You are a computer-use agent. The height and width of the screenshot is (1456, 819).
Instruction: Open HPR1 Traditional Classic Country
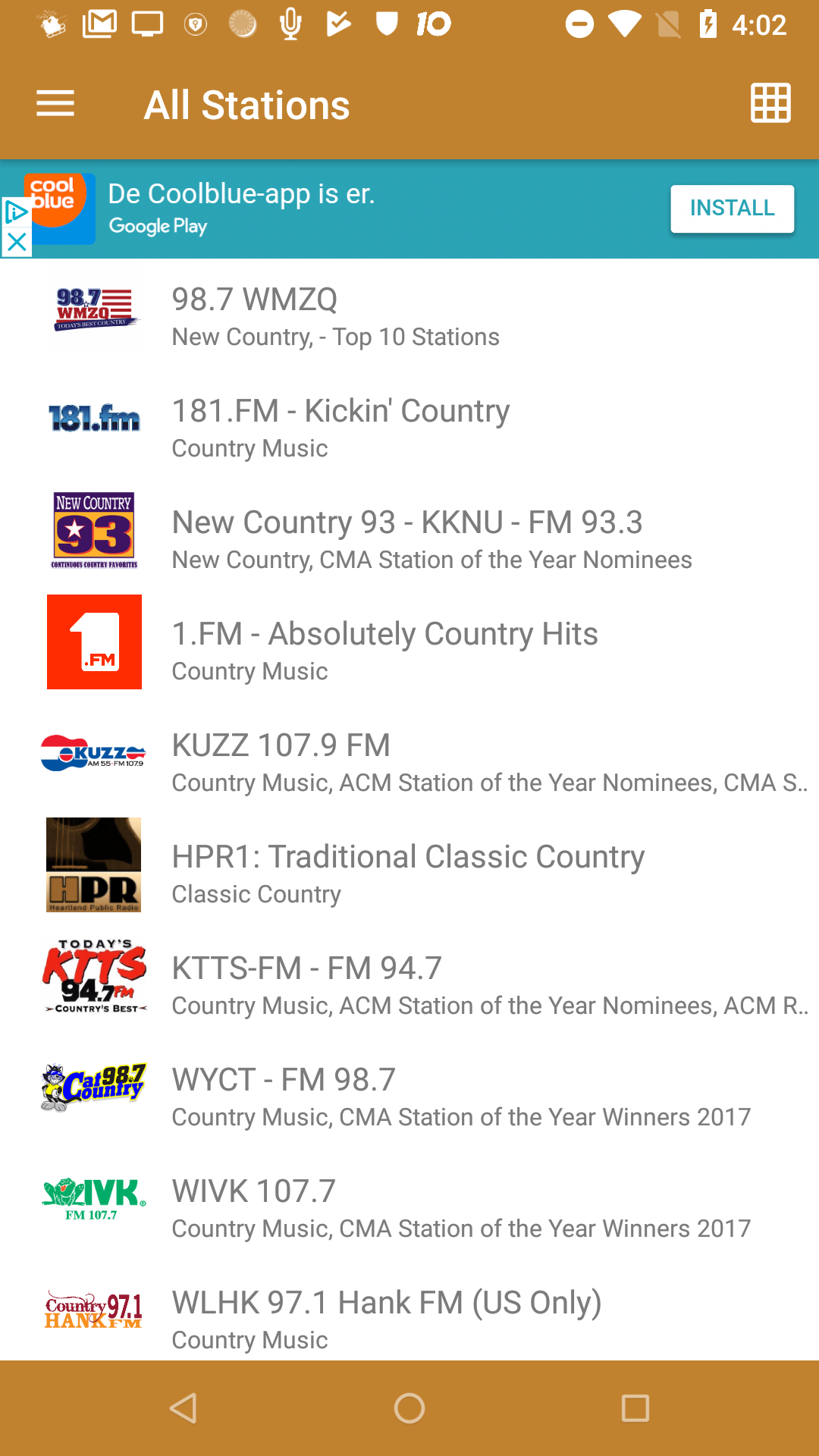(x=409, y=872)
